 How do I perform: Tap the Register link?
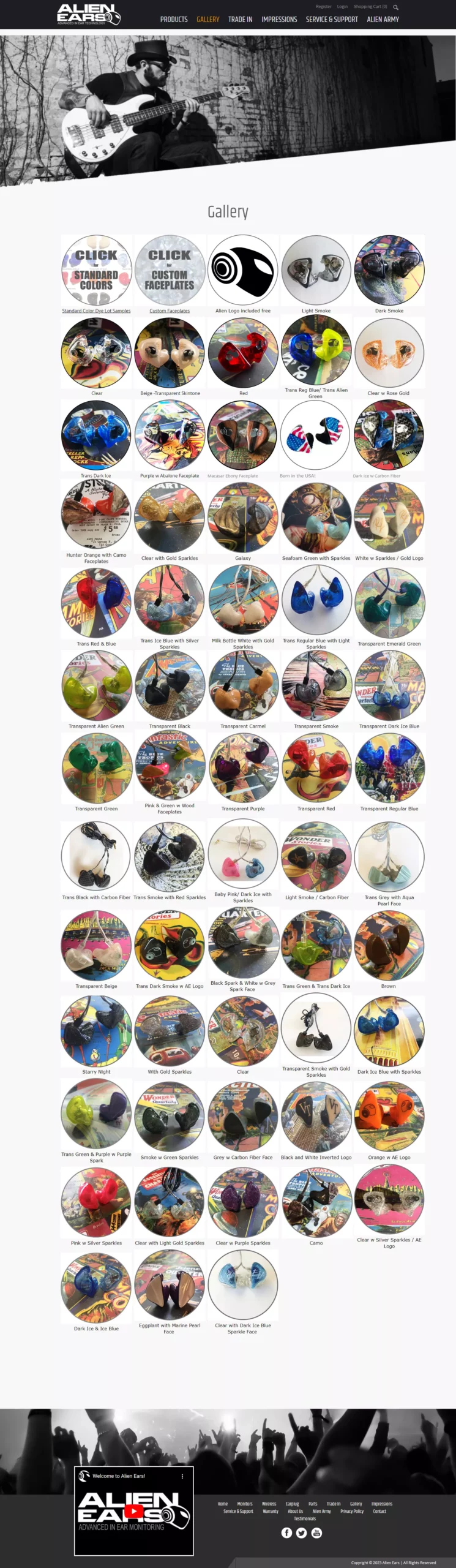(323, 7)
